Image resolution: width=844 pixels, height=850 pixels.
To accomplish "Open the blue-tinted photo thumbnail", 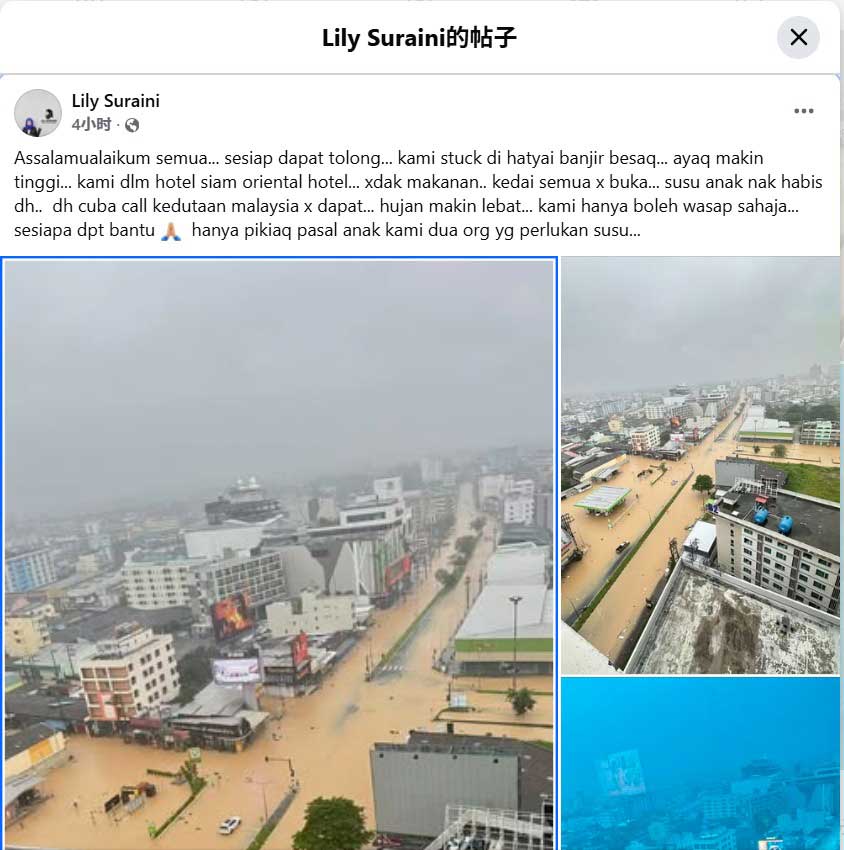I will tap(700, 763).
